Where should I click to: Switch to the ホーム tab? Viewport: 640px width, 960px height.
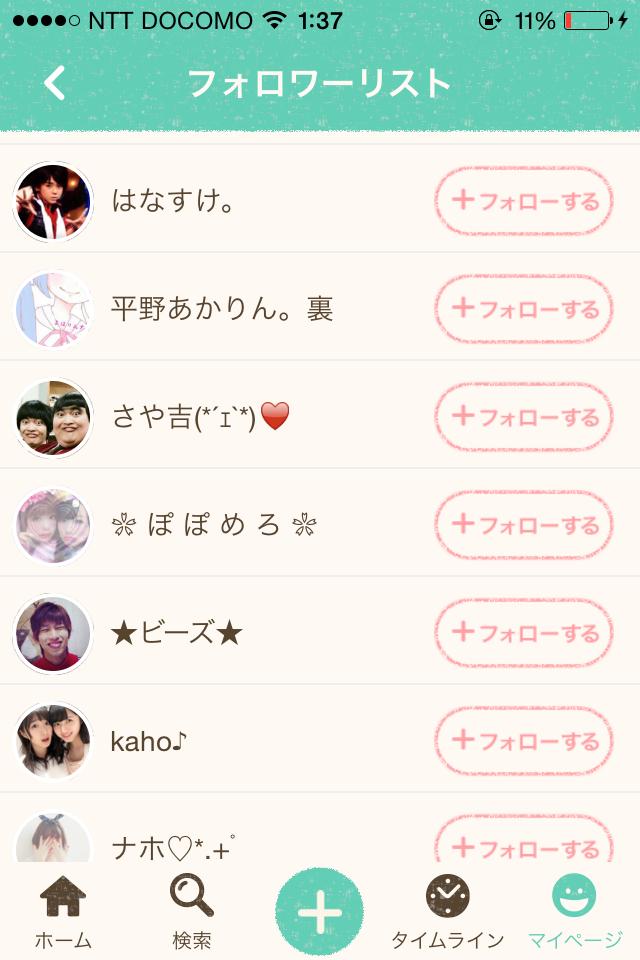pyautogui.click(x=63, y=910)
